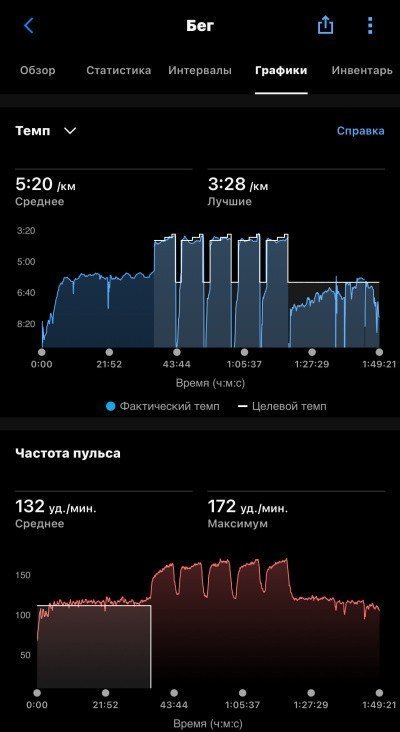Expand the Темп chart dropdown

(46, 131)
